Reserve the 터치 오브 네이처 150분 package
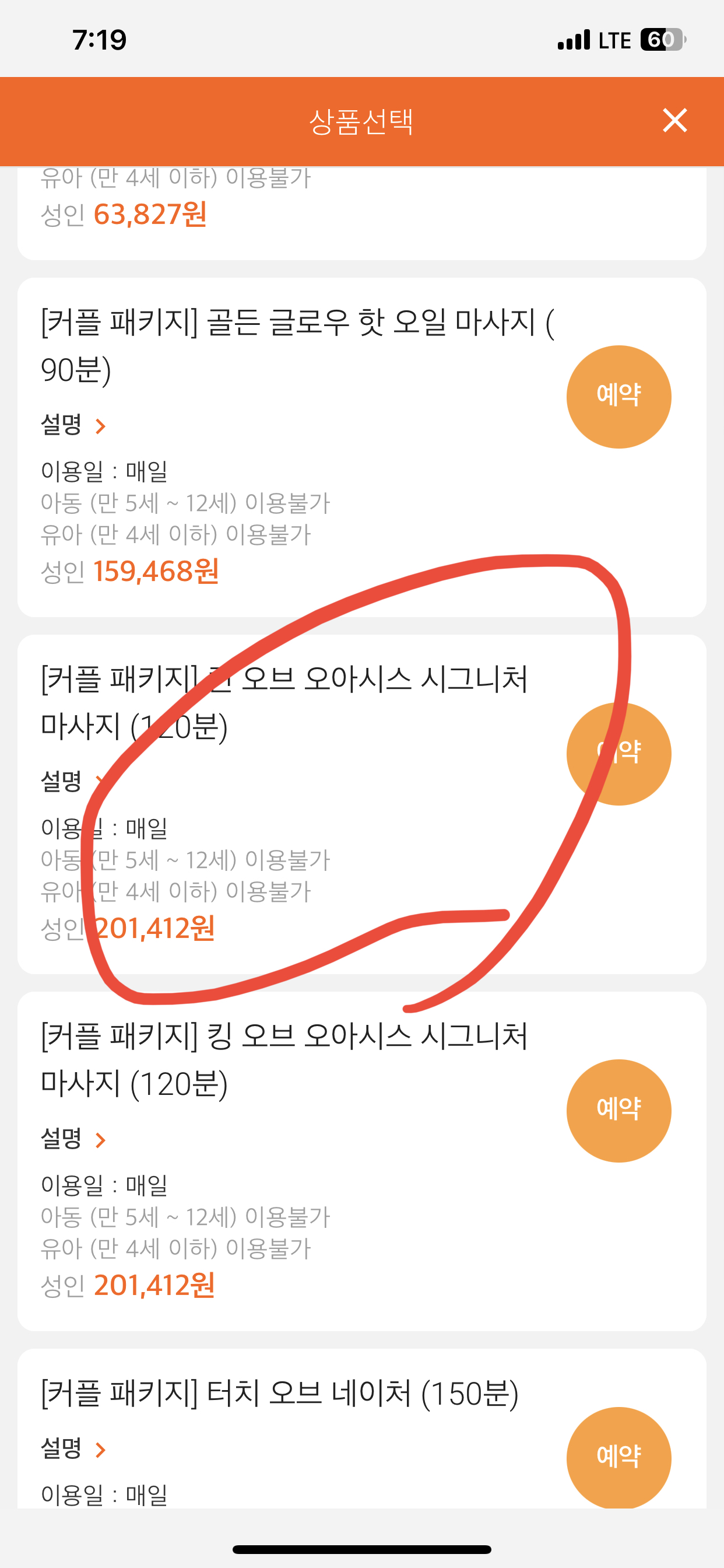Screen dimensions: 724x1568 (618, 1457)
